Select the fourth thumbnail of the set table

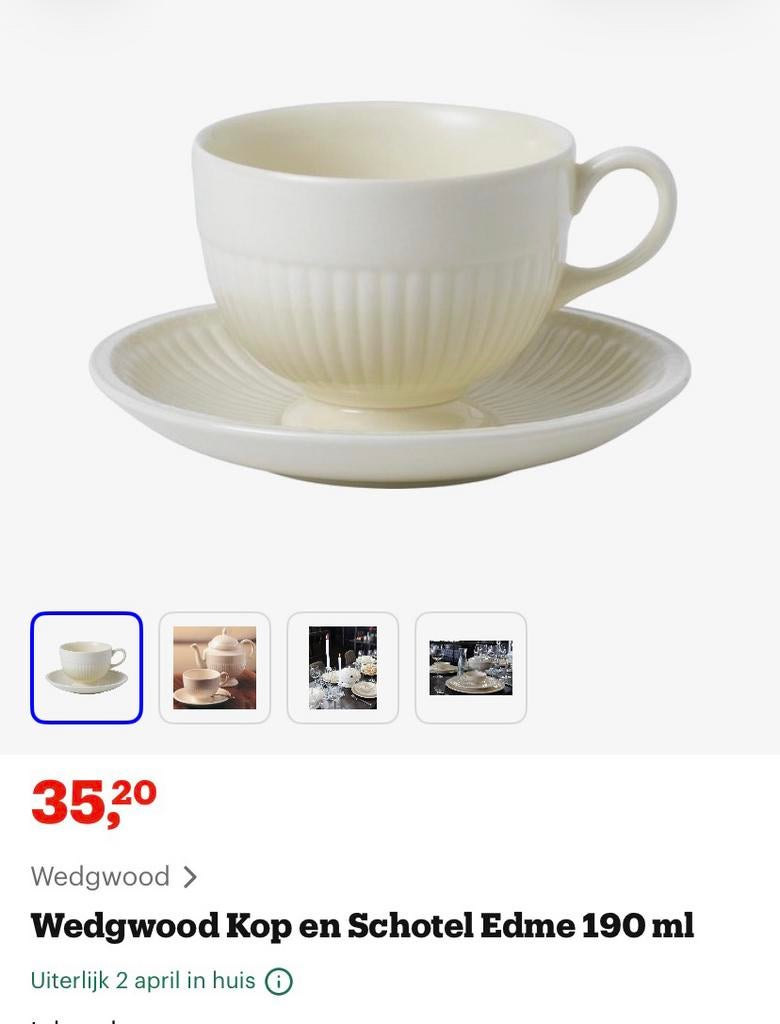click(x=471, y=668)
